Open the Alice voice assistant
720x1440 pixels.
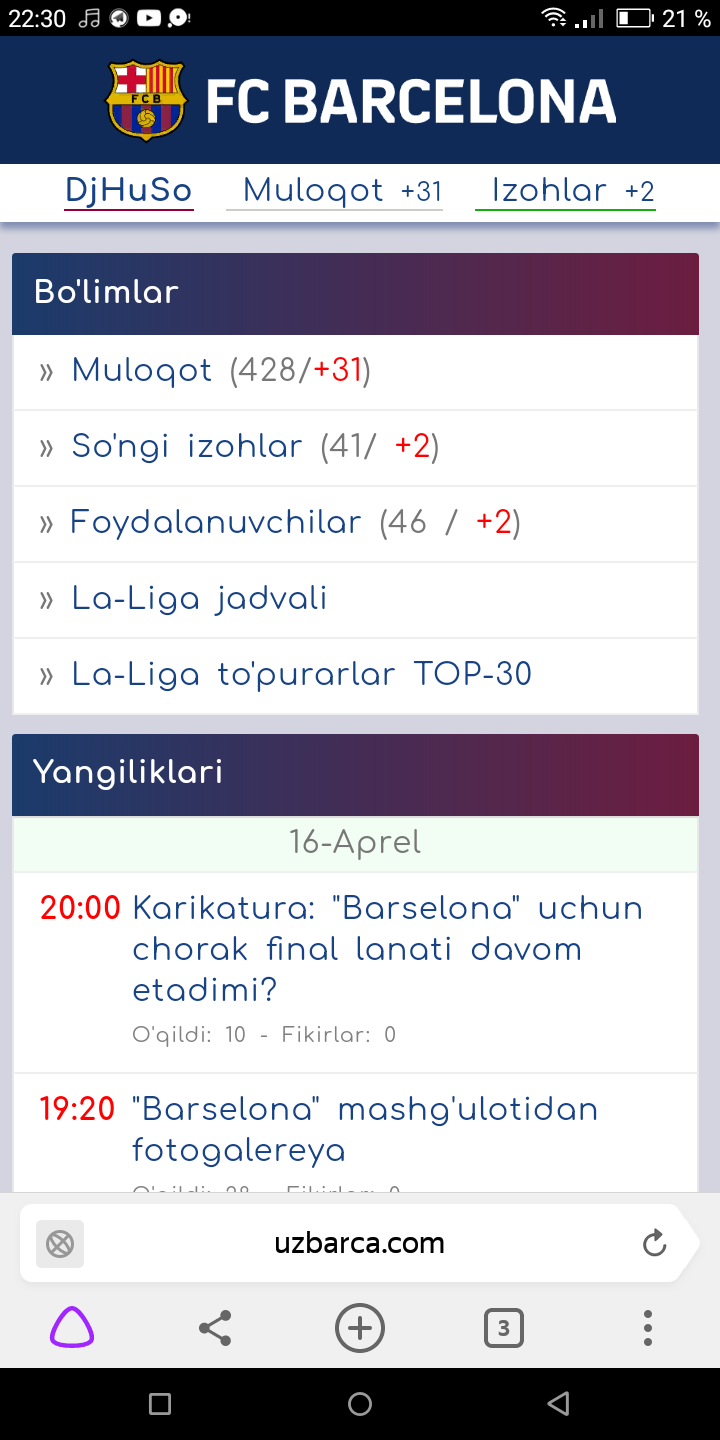click(72, 1329)
